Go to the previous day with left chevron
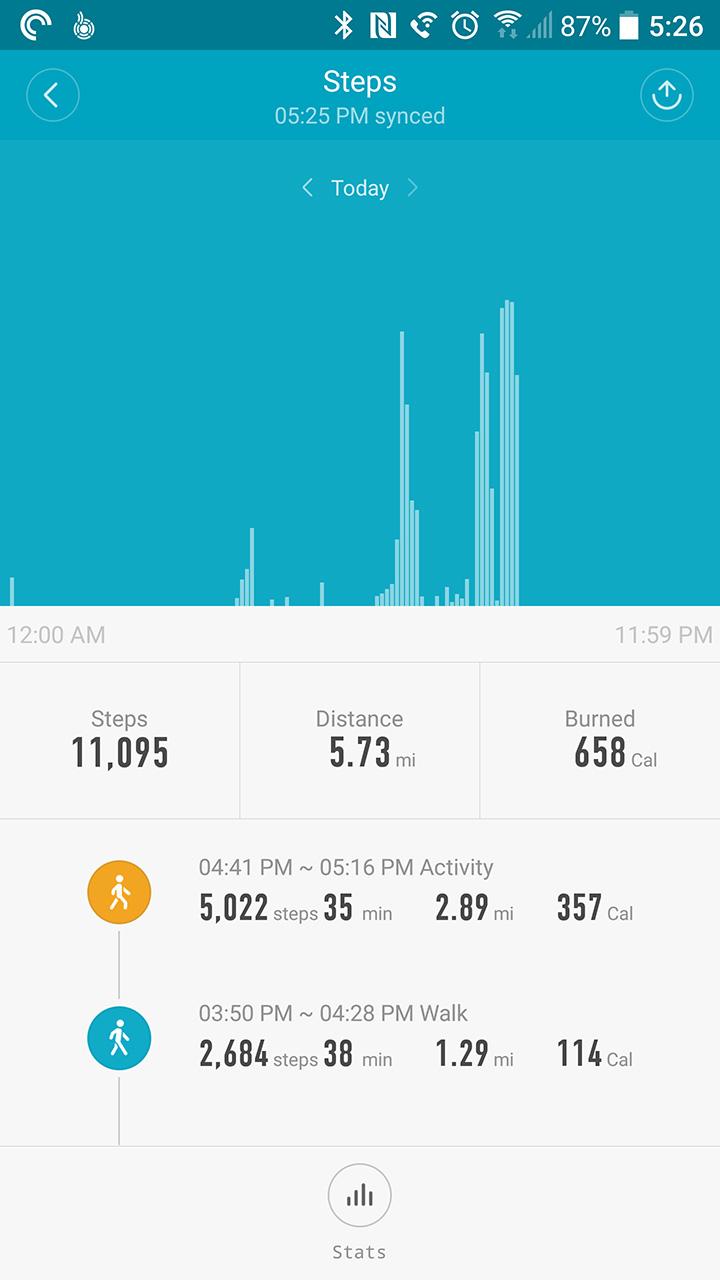Screen dimensions: 720x1280 pyautogui.click(x=308, y=188)
